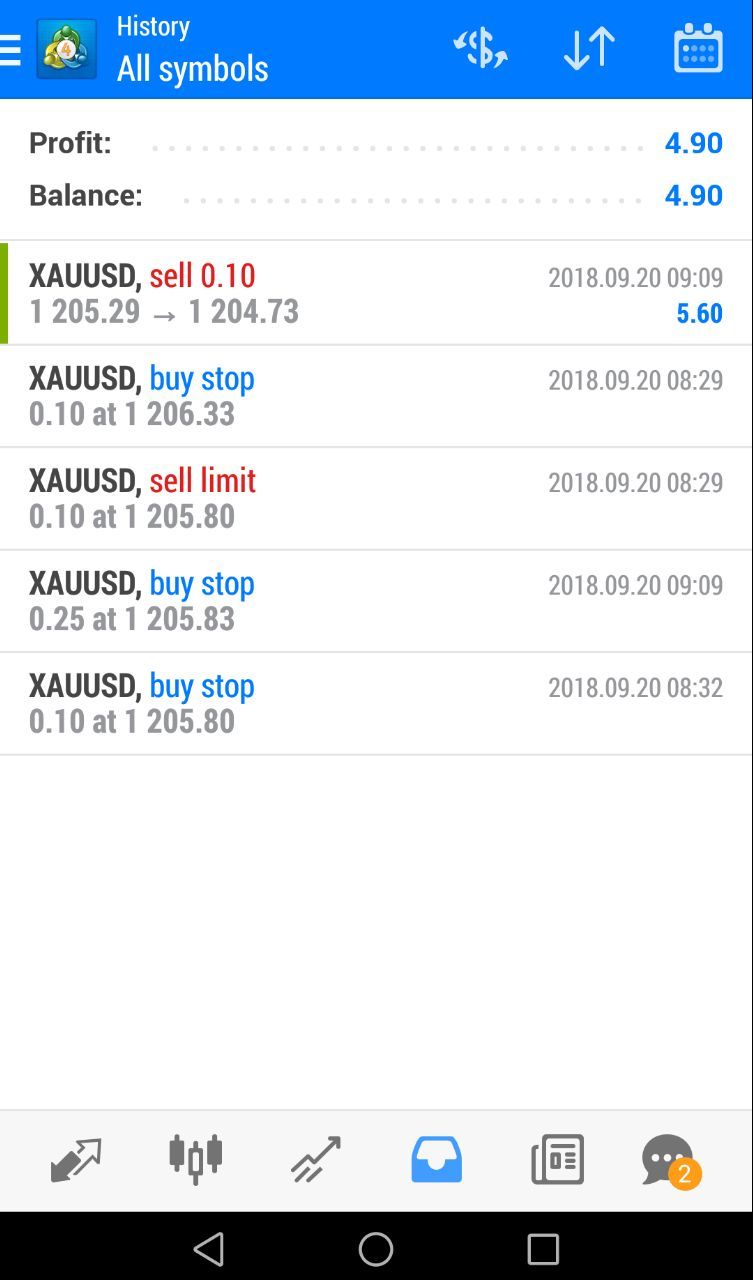Open buy stop order from 08:32
Screen dimensions: 753x1280
pyautogui.click(x=376, y=703)
